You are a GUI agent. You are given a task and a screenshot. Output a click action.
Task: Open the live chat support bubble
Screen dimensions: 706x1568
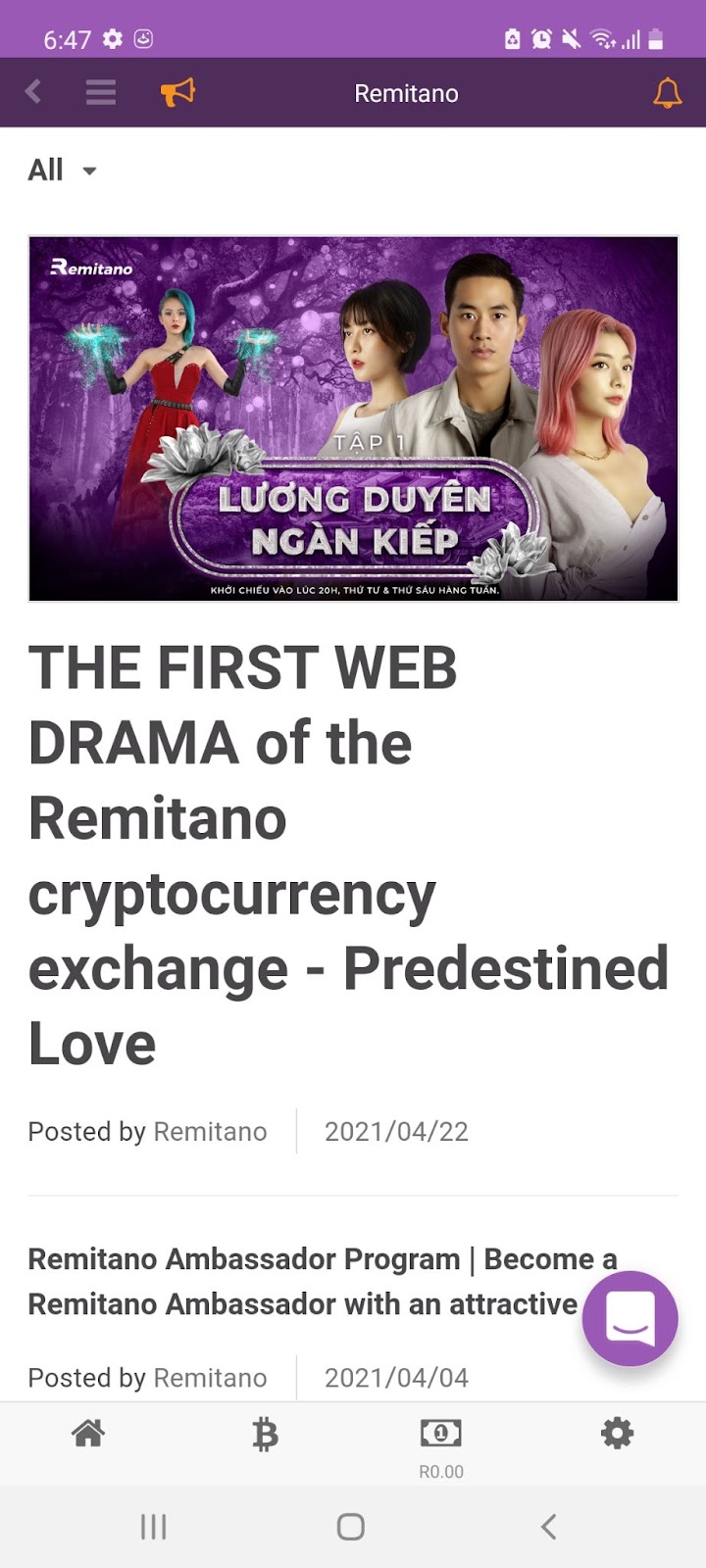tap(630, 1318)
